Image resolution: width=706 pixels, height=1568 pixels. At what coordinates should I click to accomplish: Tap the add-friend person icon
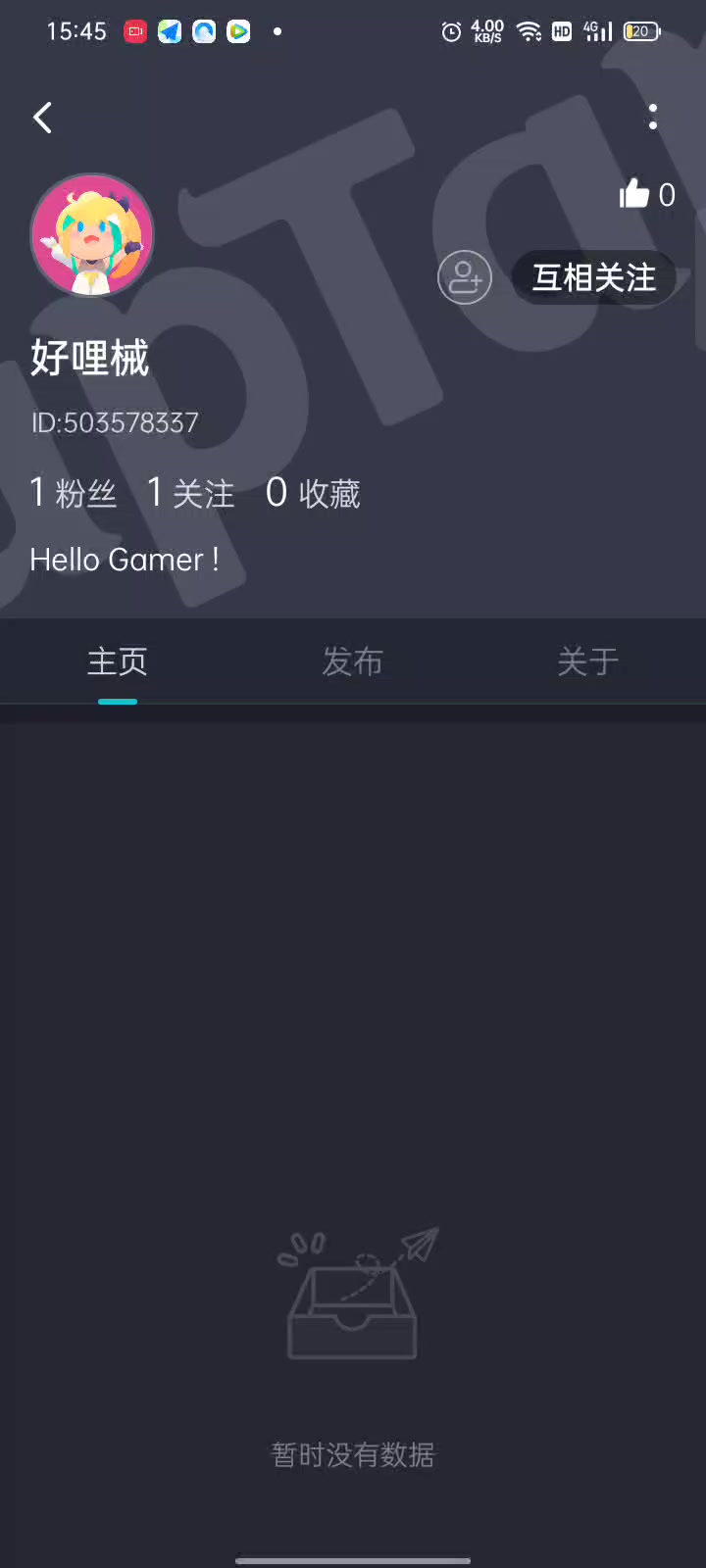click(465, 278)
